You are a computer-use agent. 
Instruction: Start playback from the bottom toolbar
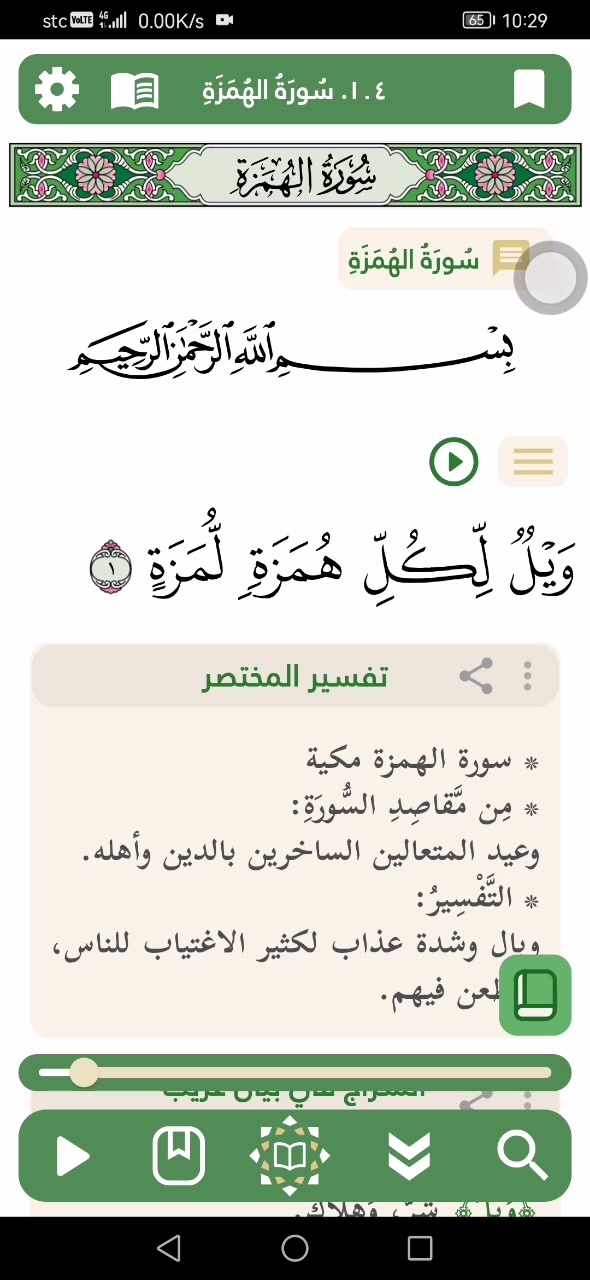tap(72, 1156)
